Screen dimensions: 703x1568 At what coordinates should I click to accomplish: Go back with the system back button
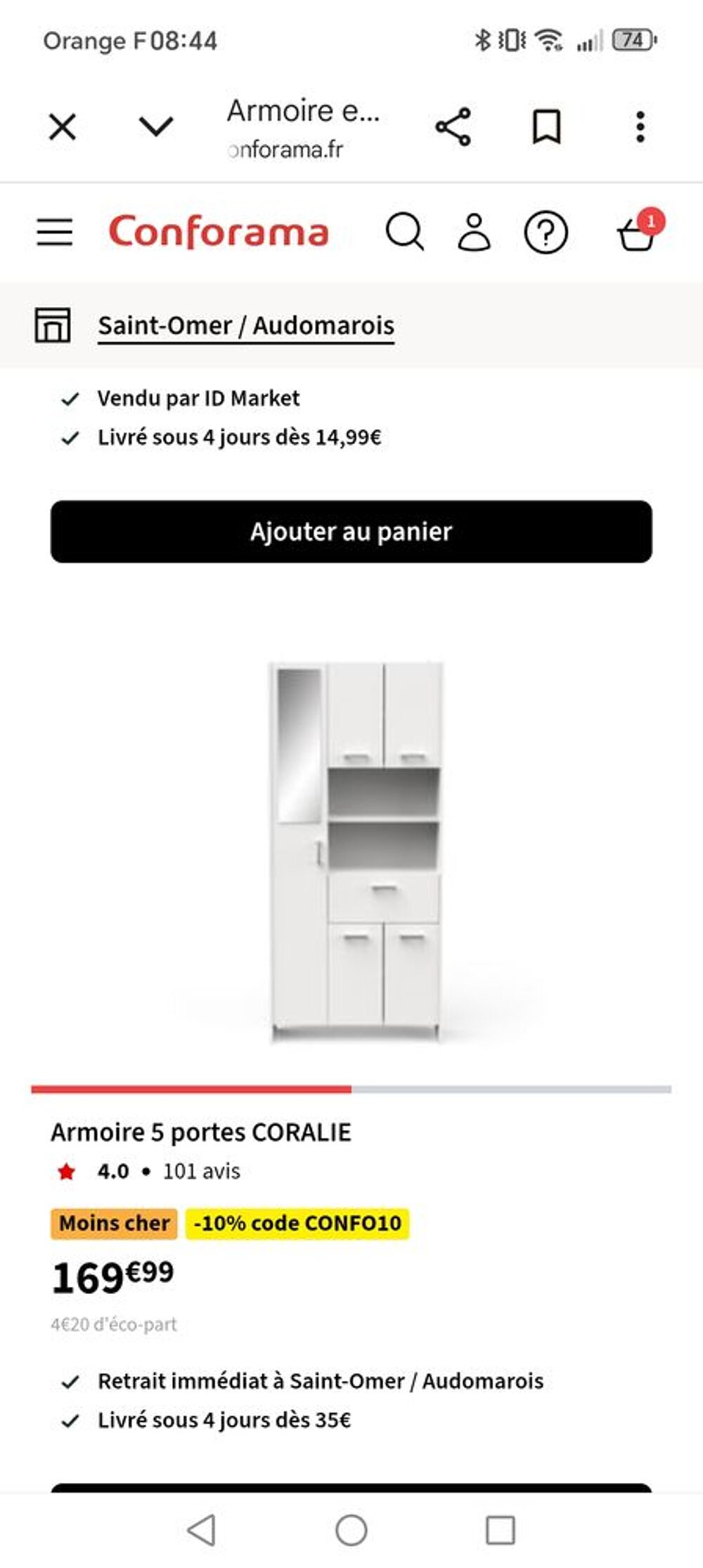[x=202, y=1529]
